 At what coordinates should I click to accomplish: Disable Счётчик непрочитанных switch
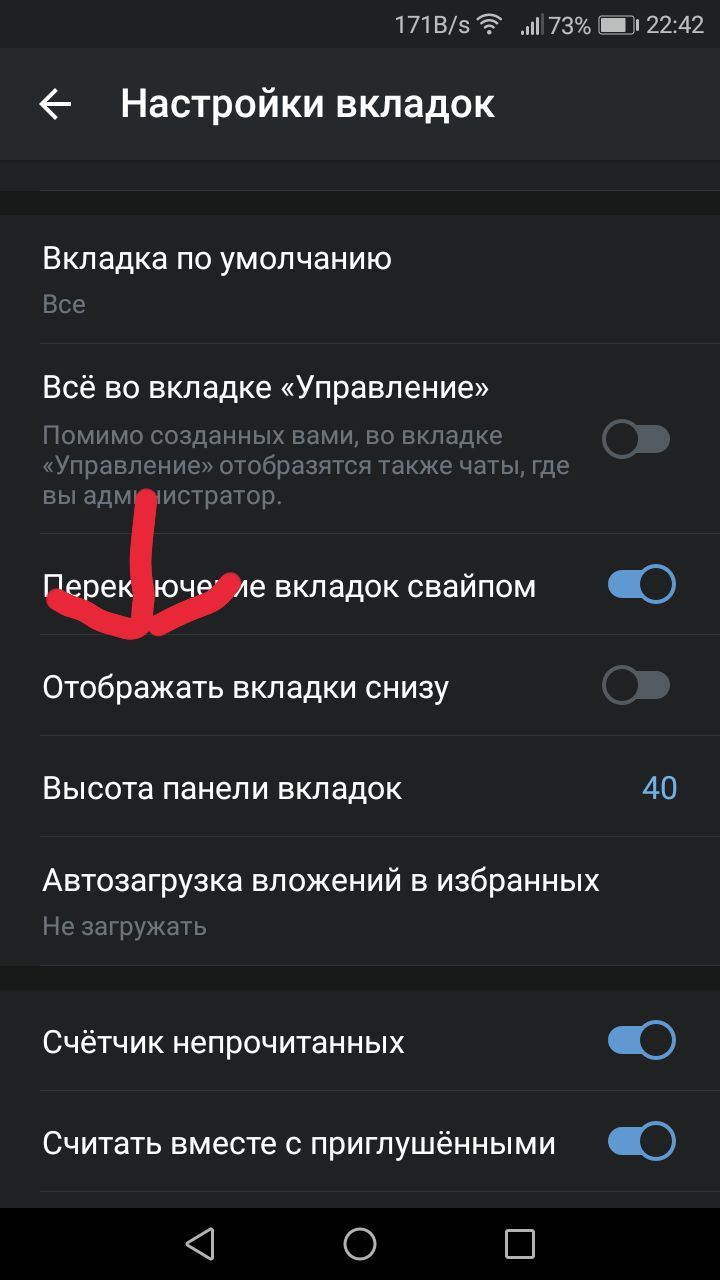tap(641, 1041)
